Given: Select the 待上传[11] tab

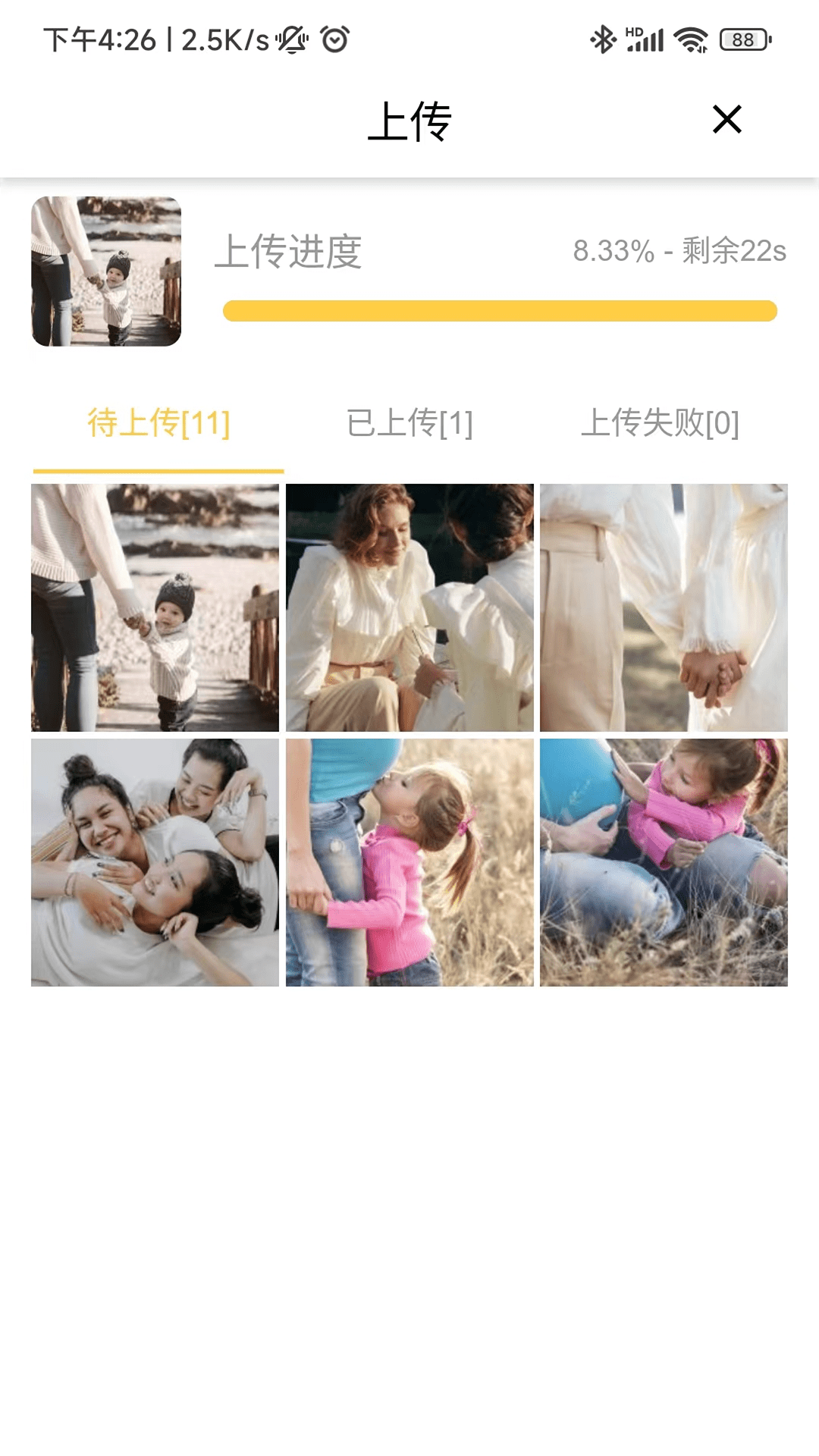Looking at the screenshot, I should tap(158, 423).
